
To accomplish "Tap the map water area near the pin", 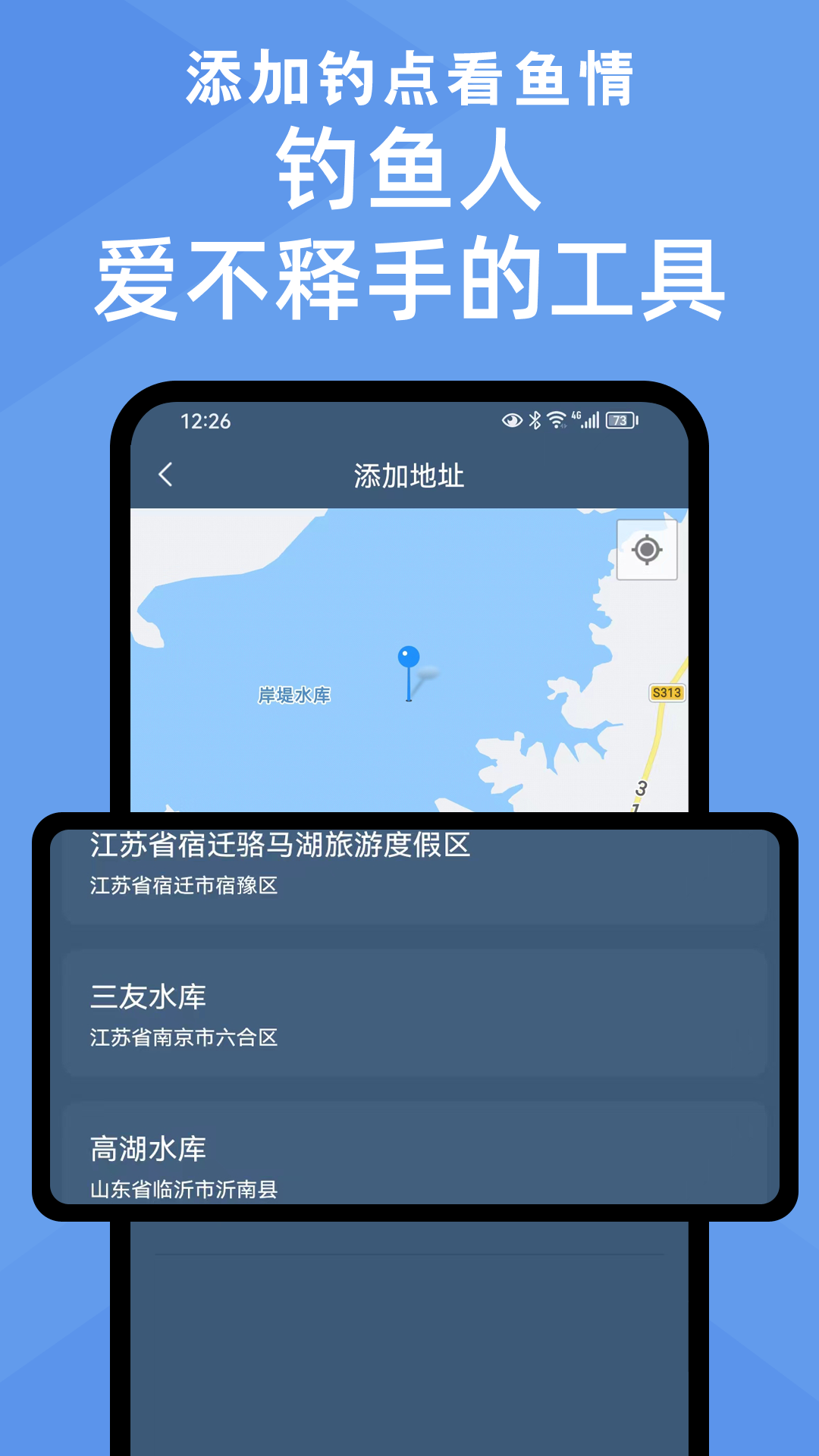I will [x=341, y=607].
